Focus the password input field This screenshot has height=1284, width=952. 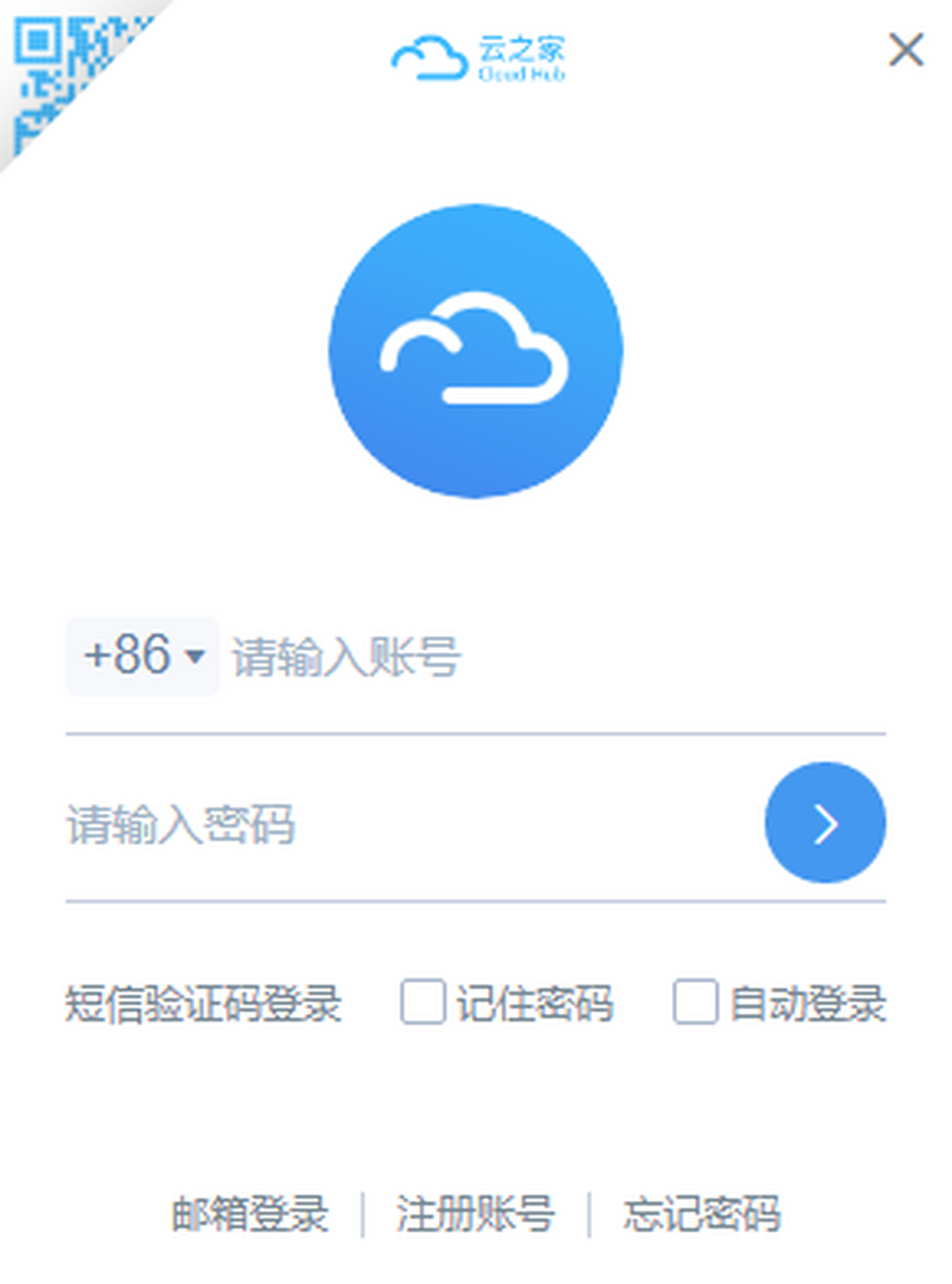(397, 825)
